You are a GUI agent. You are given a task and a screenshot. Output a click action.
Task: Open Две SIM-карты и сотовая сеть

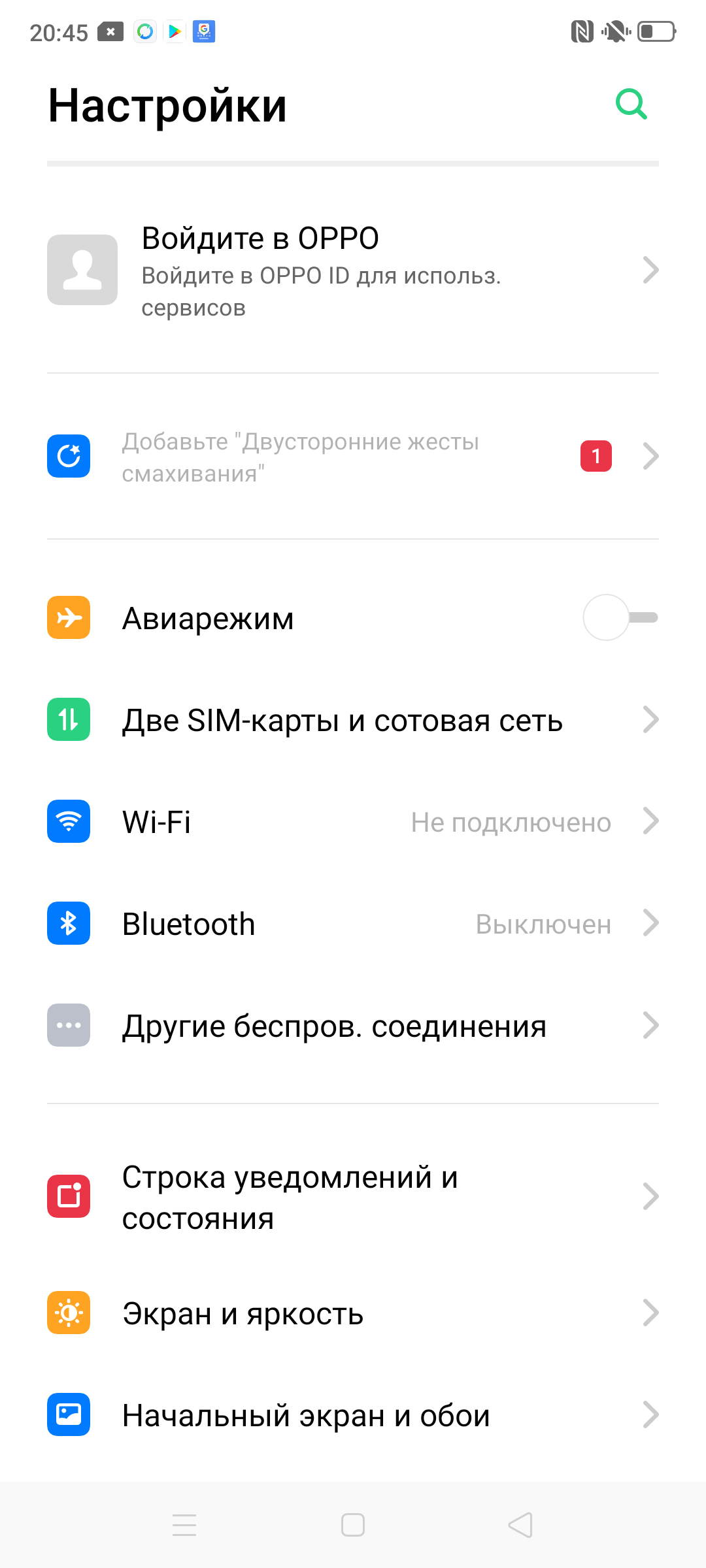353,720
